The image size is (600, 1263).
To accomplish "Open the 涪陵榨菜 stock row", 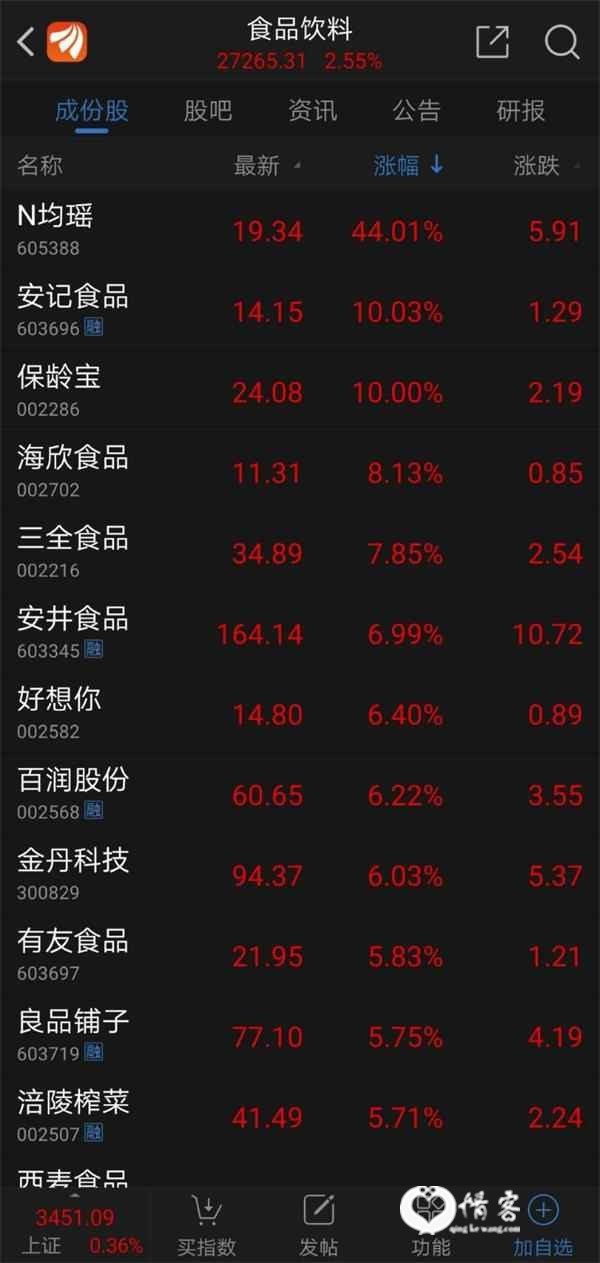I will [x=300, y=1116].
